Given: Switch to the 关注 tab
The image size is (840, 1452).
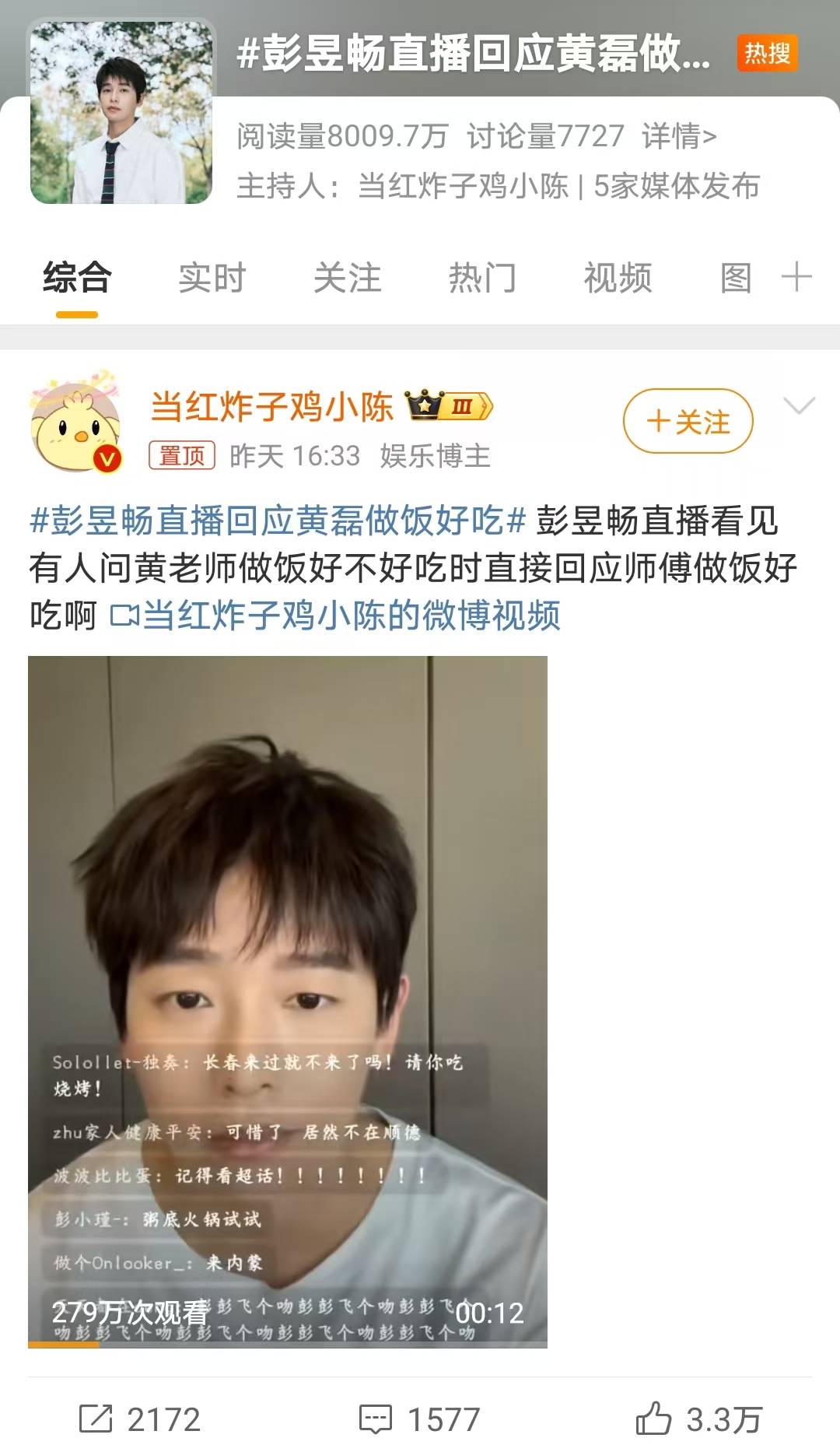Looking at the screenshot, I should click(347, 278).
